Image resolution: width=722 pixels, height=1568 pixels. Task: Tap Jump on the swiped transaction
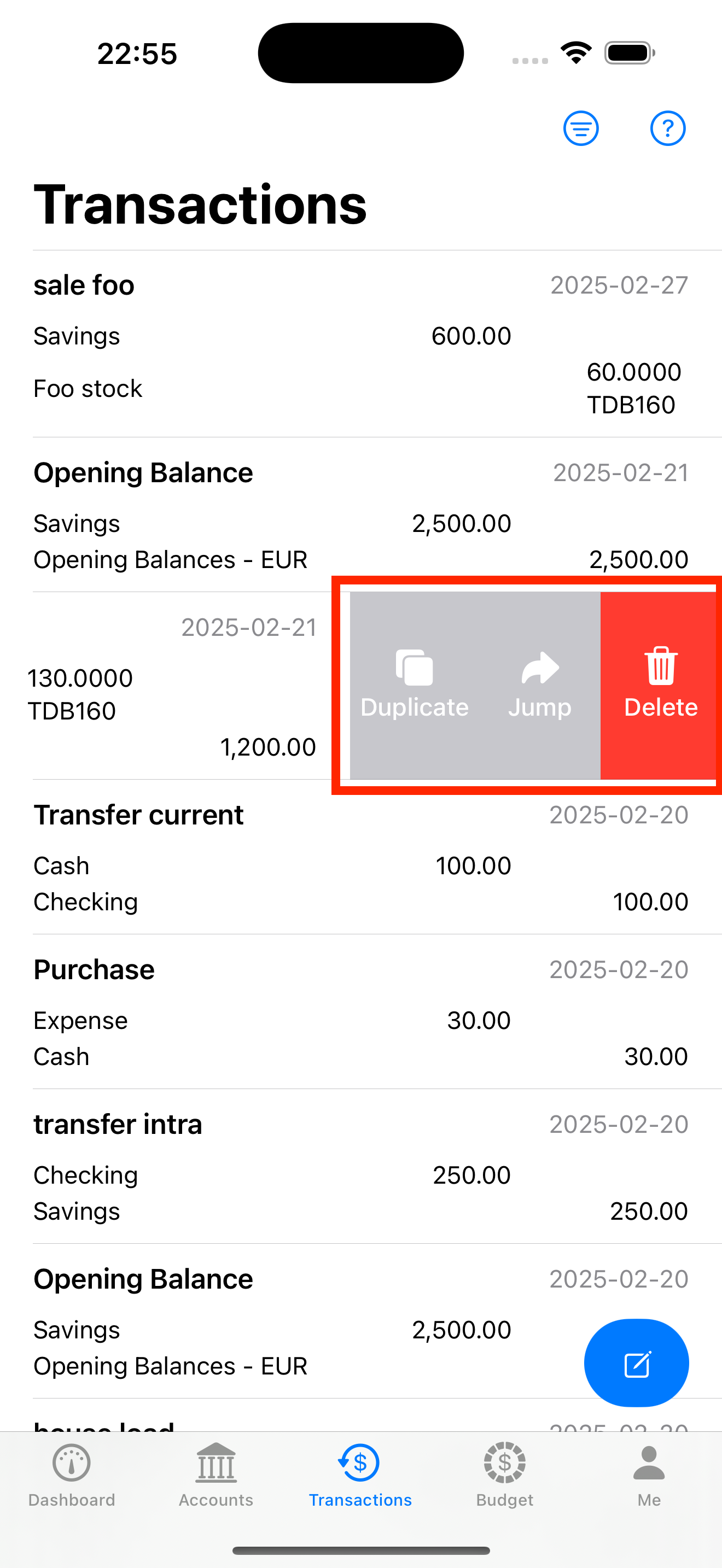click(539, 685)
